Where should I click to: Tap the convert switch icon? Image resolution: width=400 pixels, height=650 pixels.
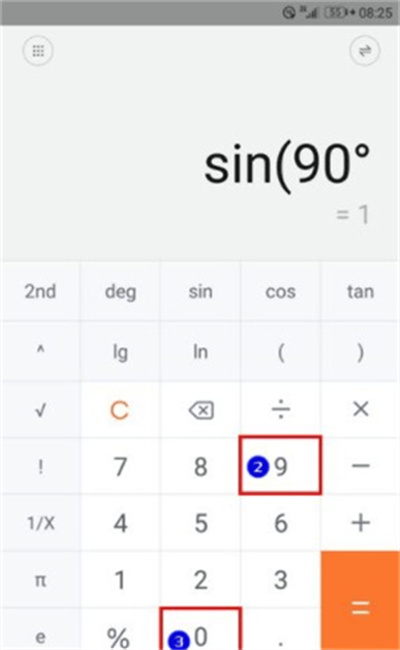point(364,51)
